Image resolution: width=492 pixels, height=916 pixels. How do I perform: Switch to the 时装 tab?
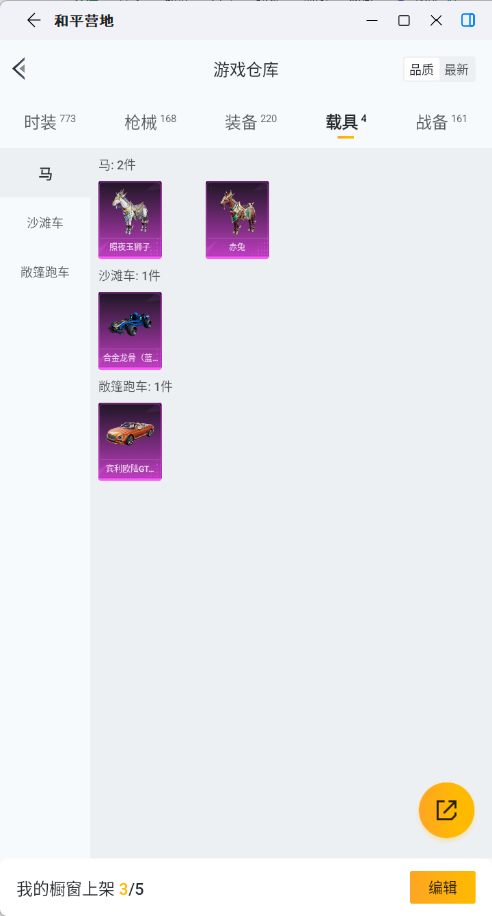click(50, 122)
